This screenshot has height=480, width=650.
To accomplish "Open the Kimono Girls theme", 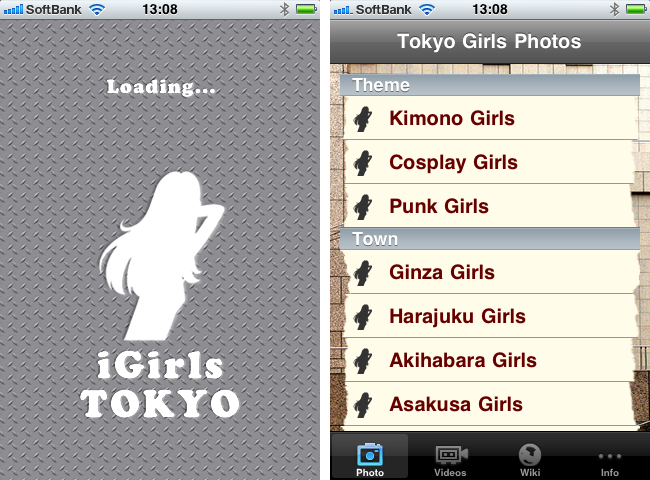I will coord(490,118).
